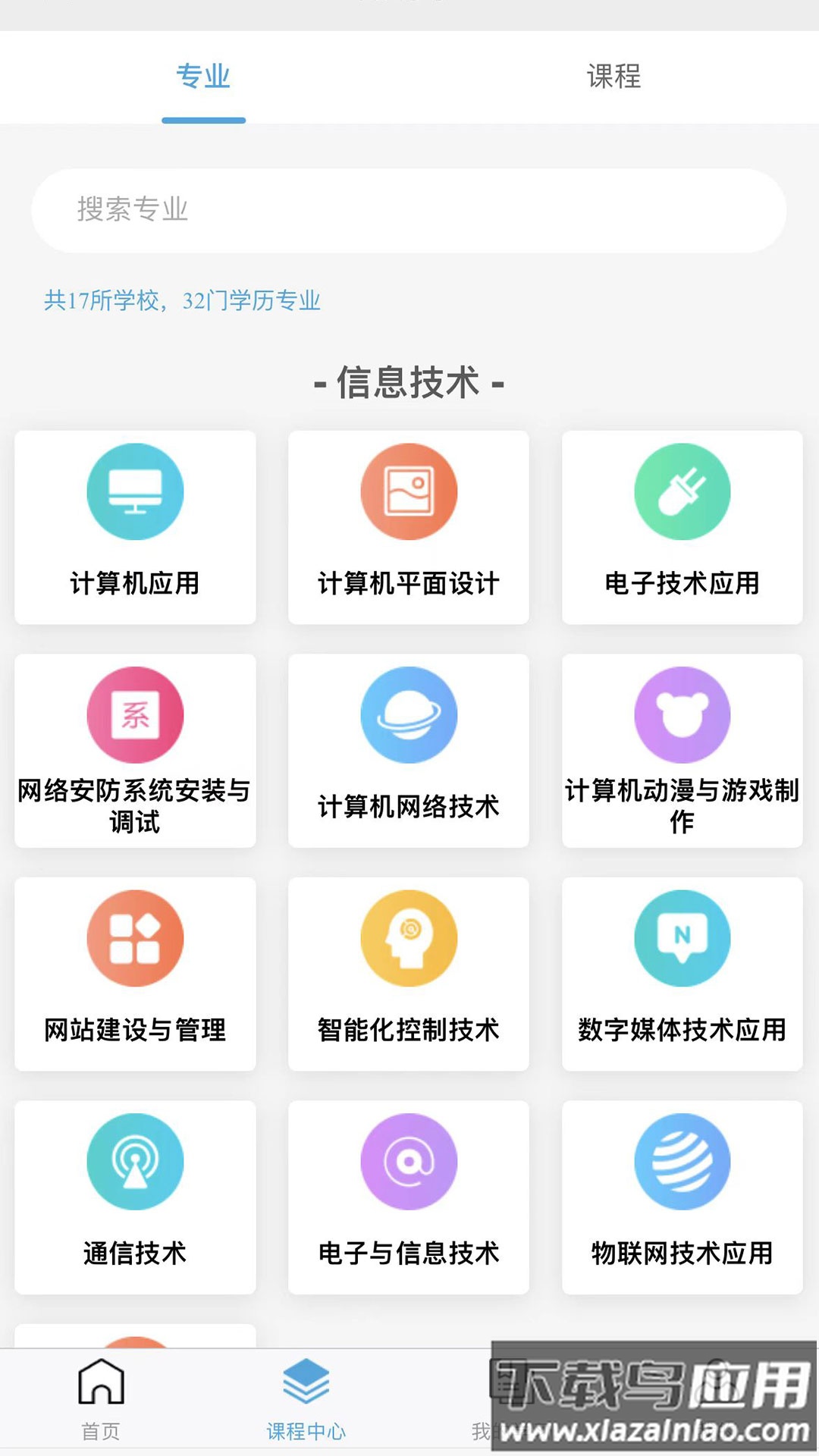The height and width of the screenshot is (1456, 819).
Task: Open the 网站建设与管理 blocks icon
Action: coord(135,938)
